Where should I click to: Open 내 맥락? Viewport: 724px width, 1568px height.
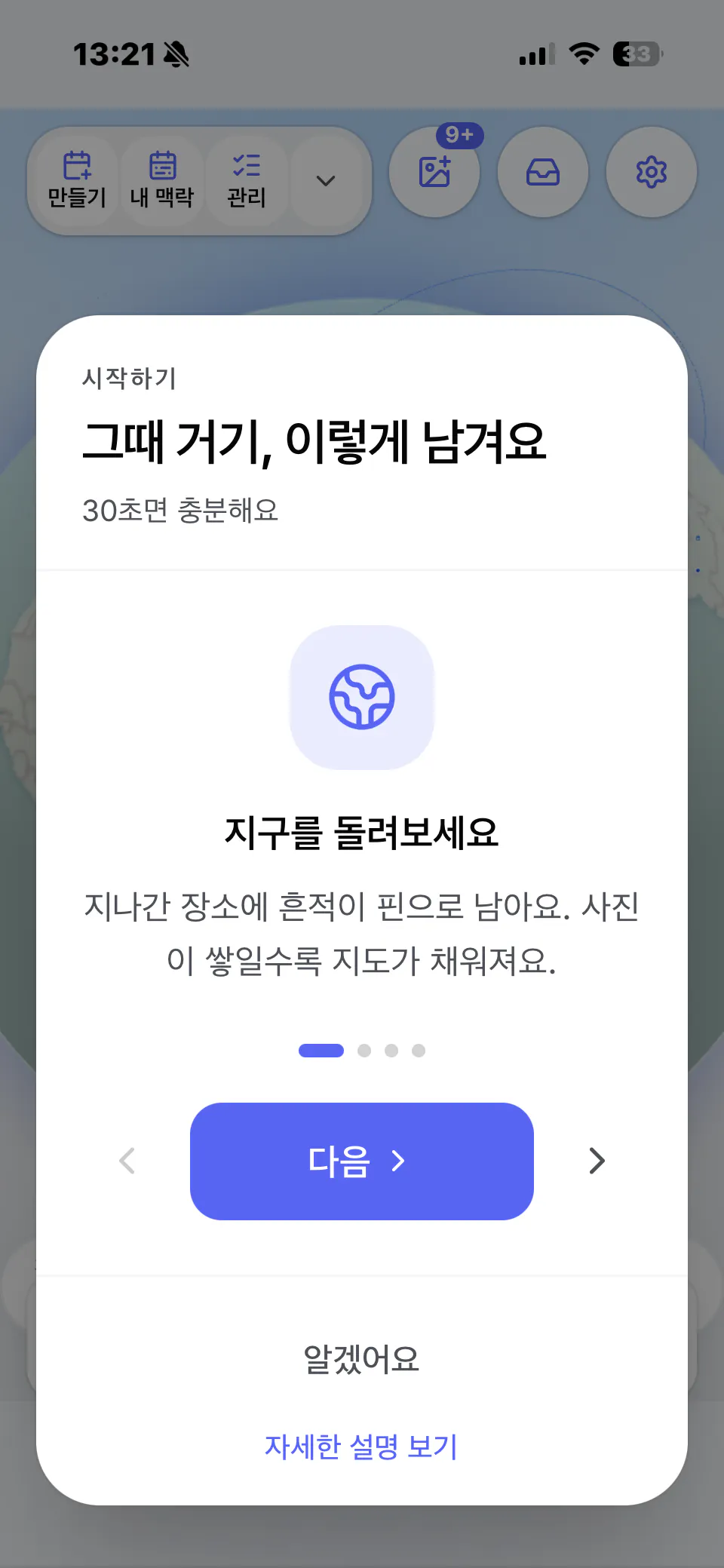pyautogui.click(x=162, y=180)
